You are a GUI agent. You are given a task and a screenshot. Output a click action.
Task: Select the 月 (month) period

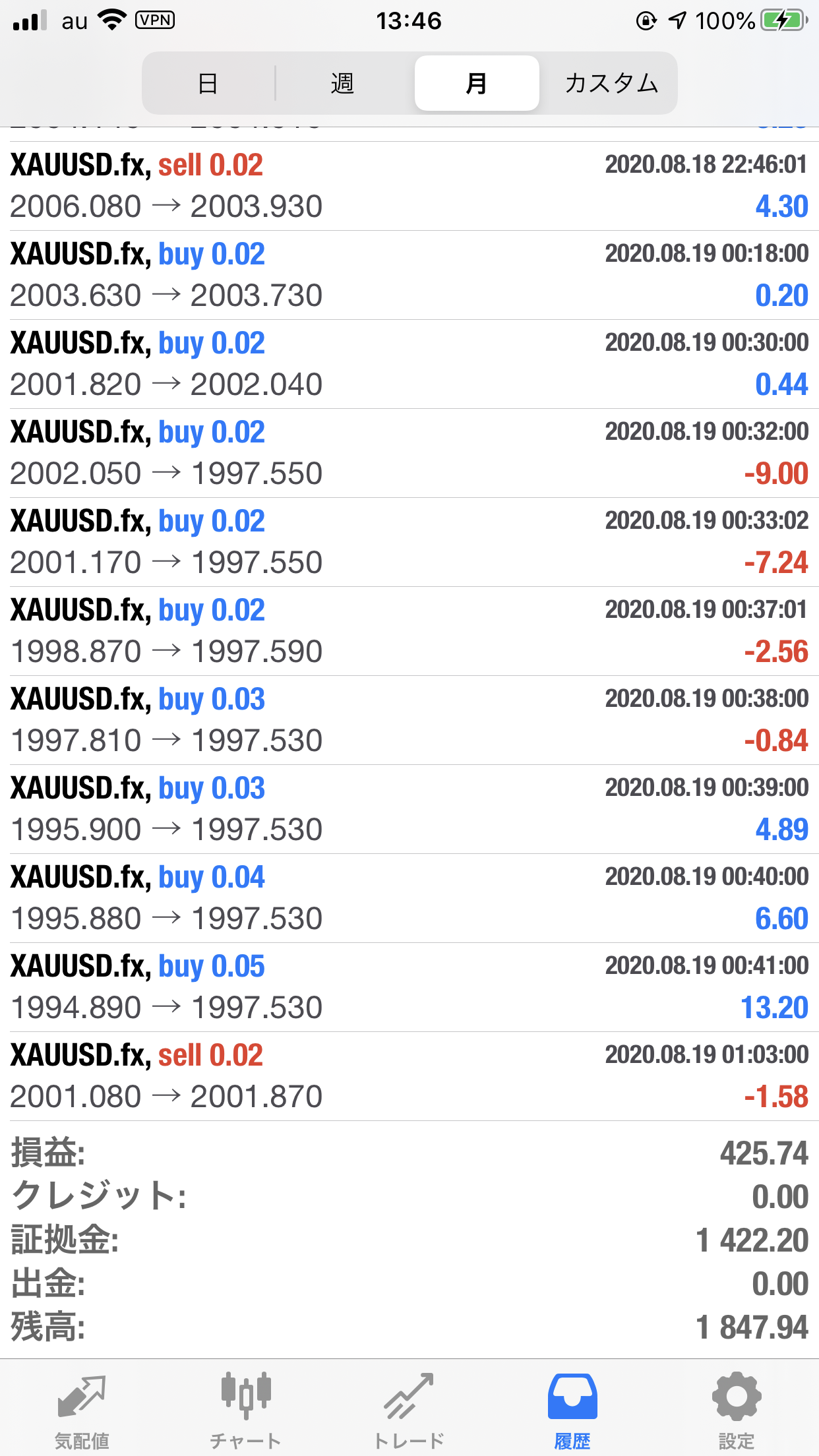(477, 83)
